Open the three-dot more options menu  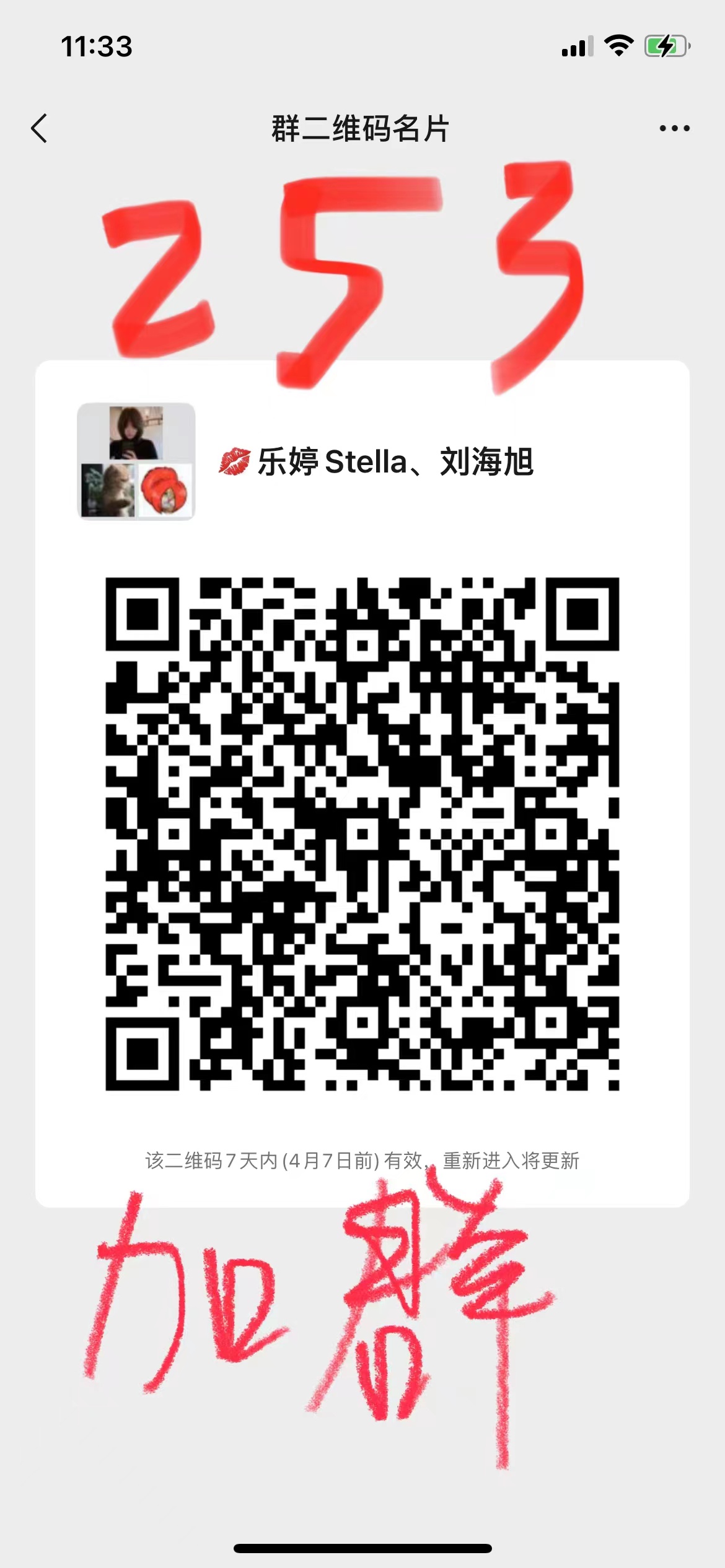[674, 128]
